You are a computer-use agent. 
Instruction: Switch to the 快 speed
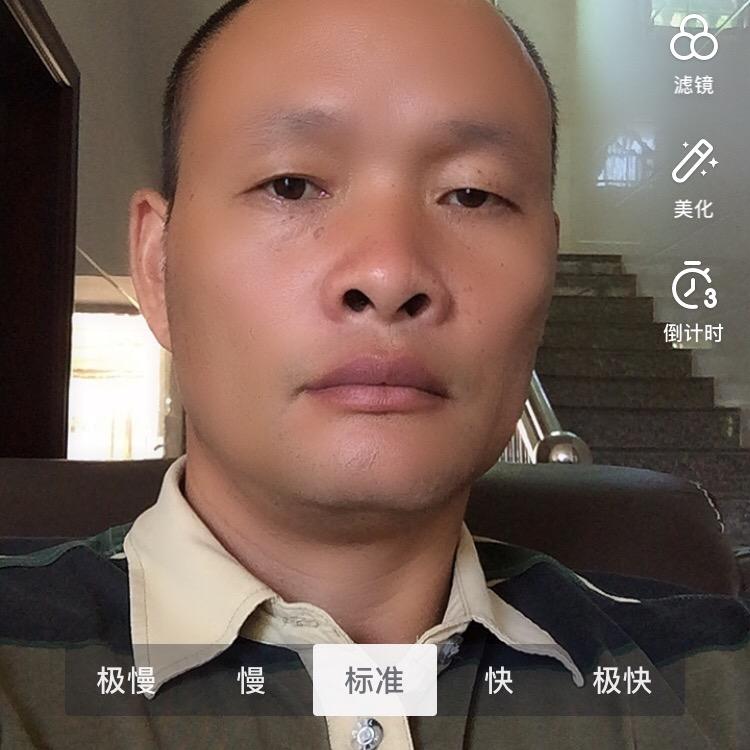pos(498,681)
